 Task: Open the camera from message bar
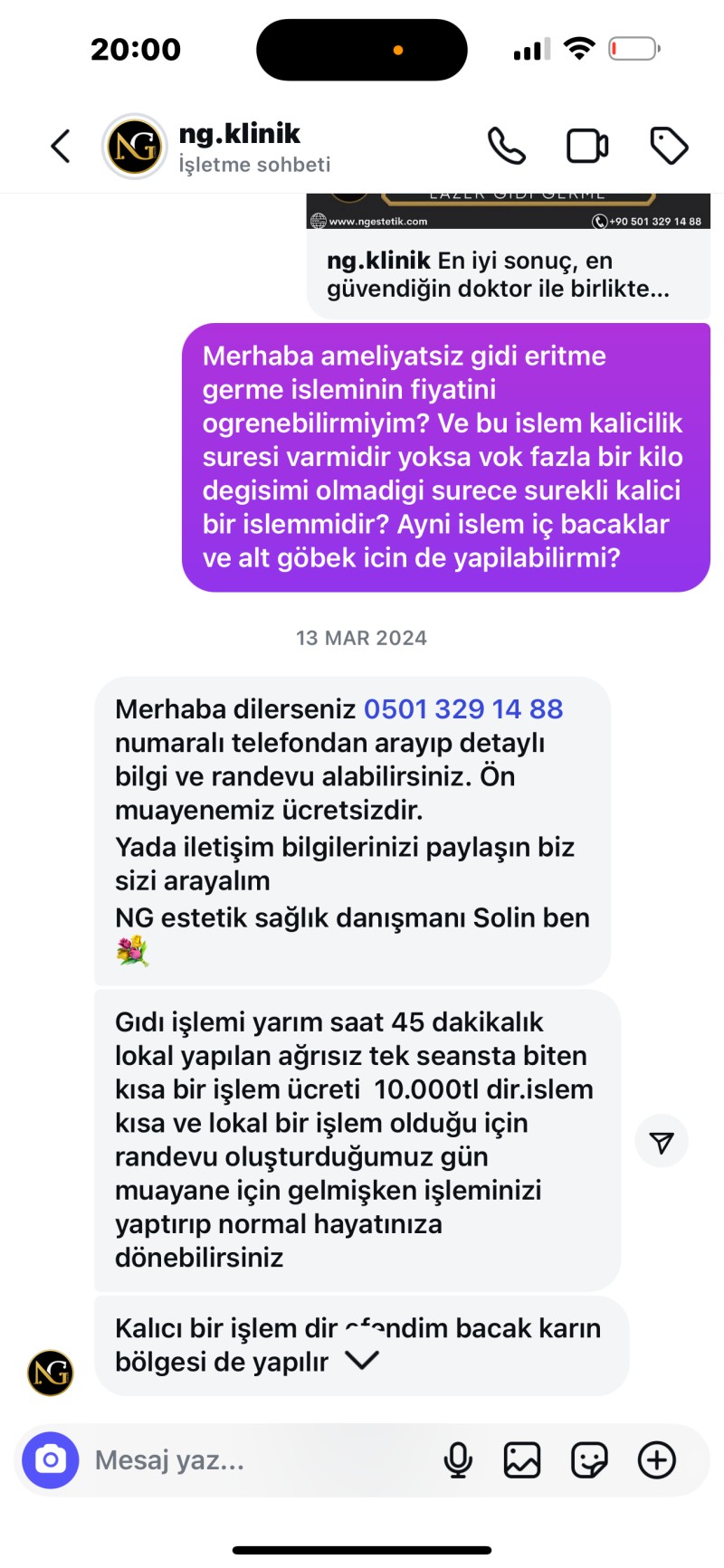[x=51, y=1460]
